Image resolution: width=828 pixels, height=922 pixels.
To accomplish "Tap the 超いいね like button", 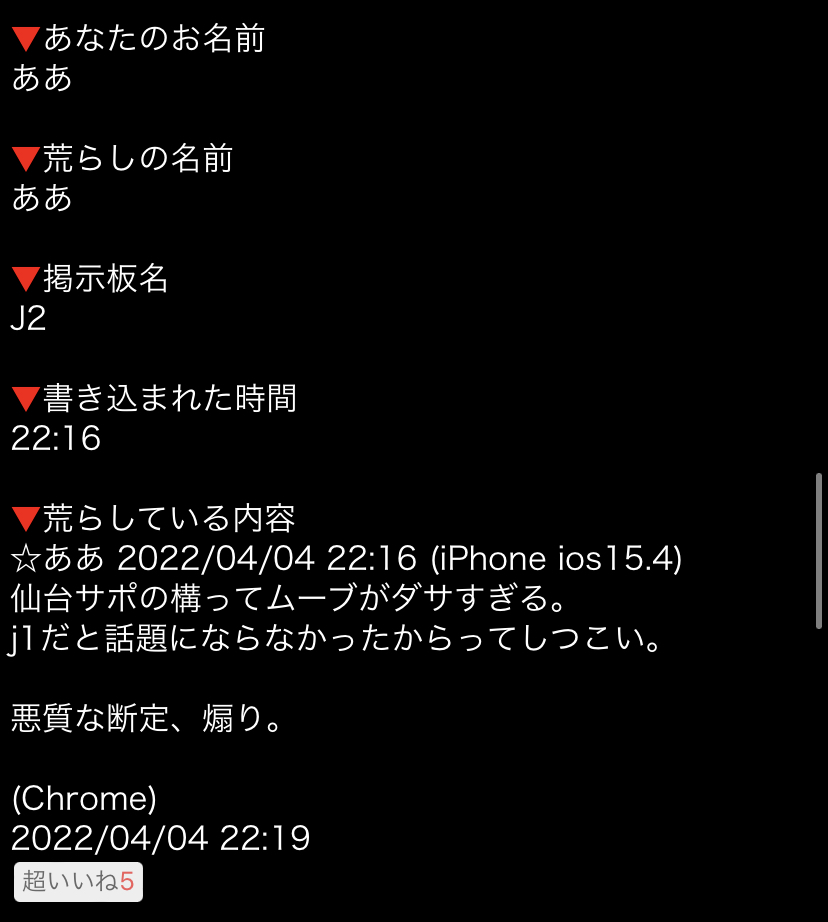I will click(x=78, y=882).
